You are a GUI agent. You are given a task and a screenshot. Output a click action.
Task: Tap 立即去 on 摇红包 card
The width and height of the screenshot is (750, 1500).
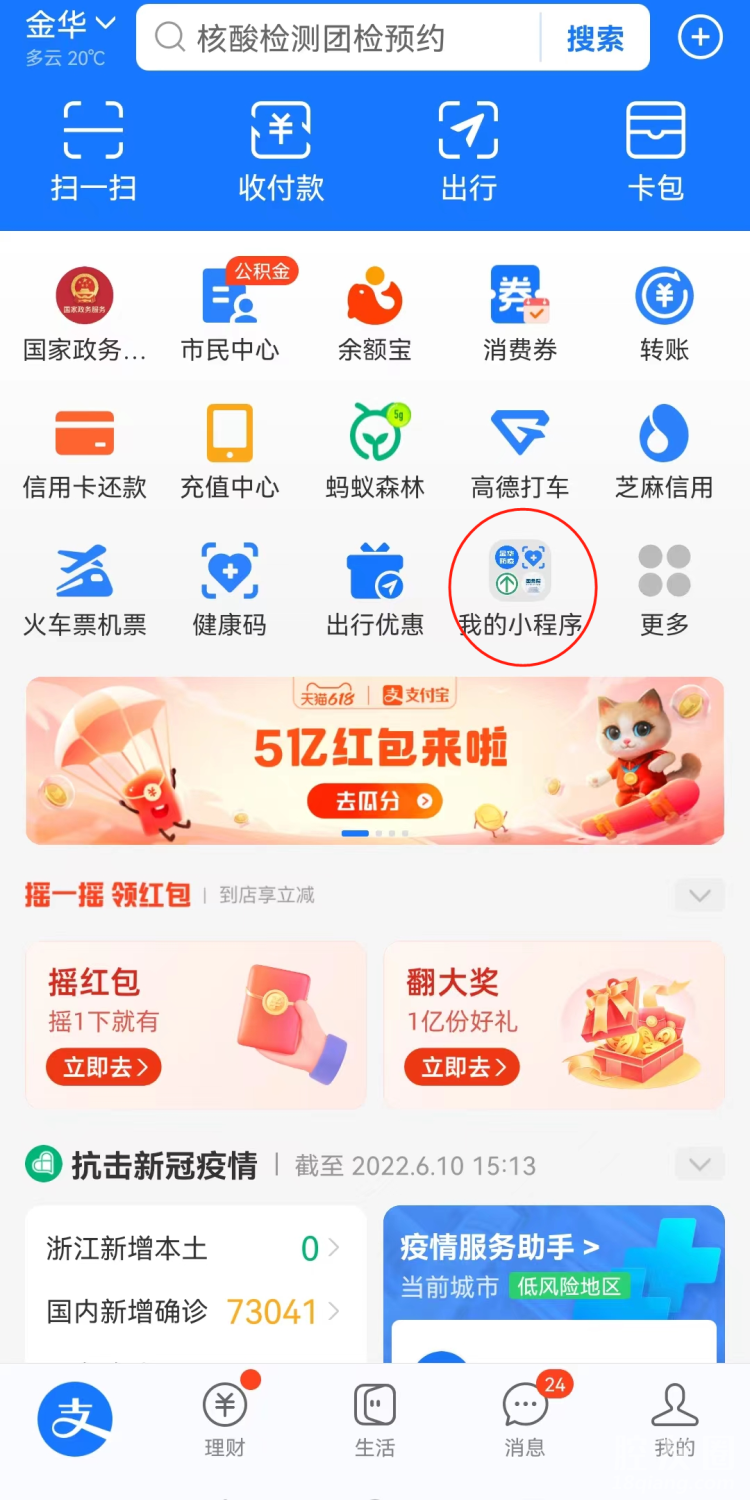[x=103, y=1067]
